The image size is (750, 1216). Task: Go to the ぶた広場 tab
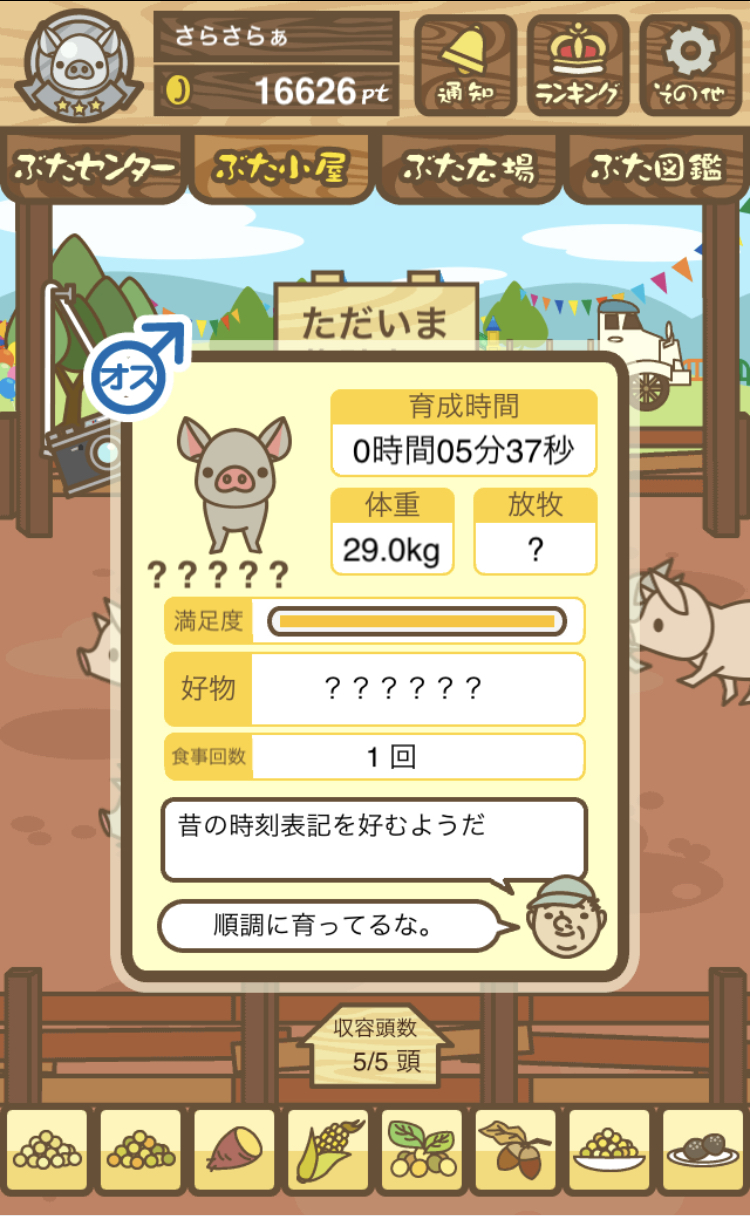(x=468, y=168)
